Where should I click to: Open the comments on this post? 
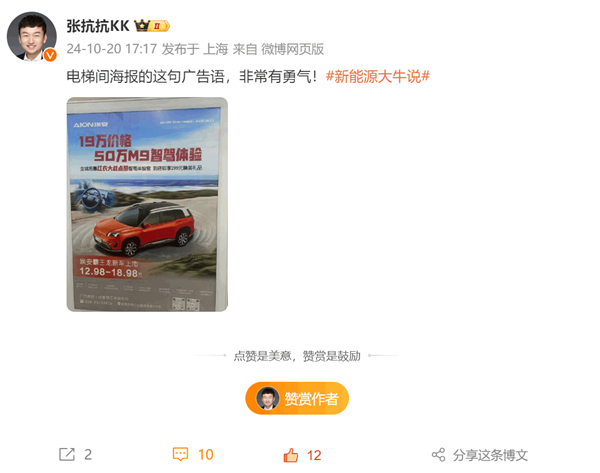point(192,454)
